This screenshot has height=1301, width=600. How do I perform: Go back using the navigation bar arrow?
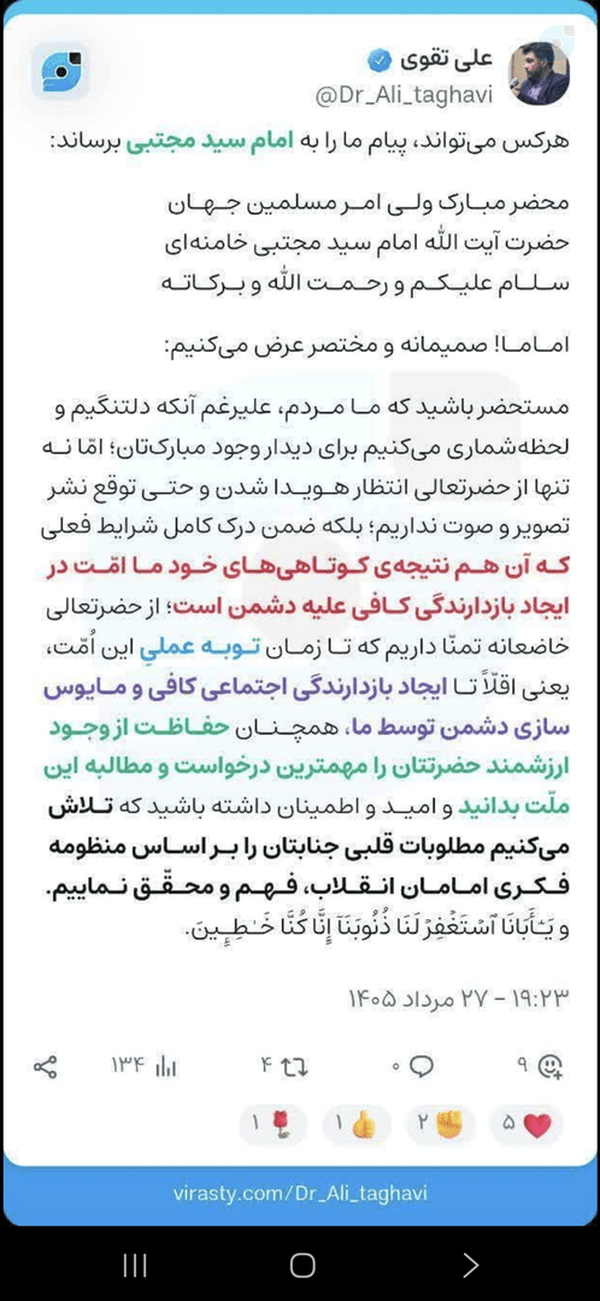[x=470, y=1265]
